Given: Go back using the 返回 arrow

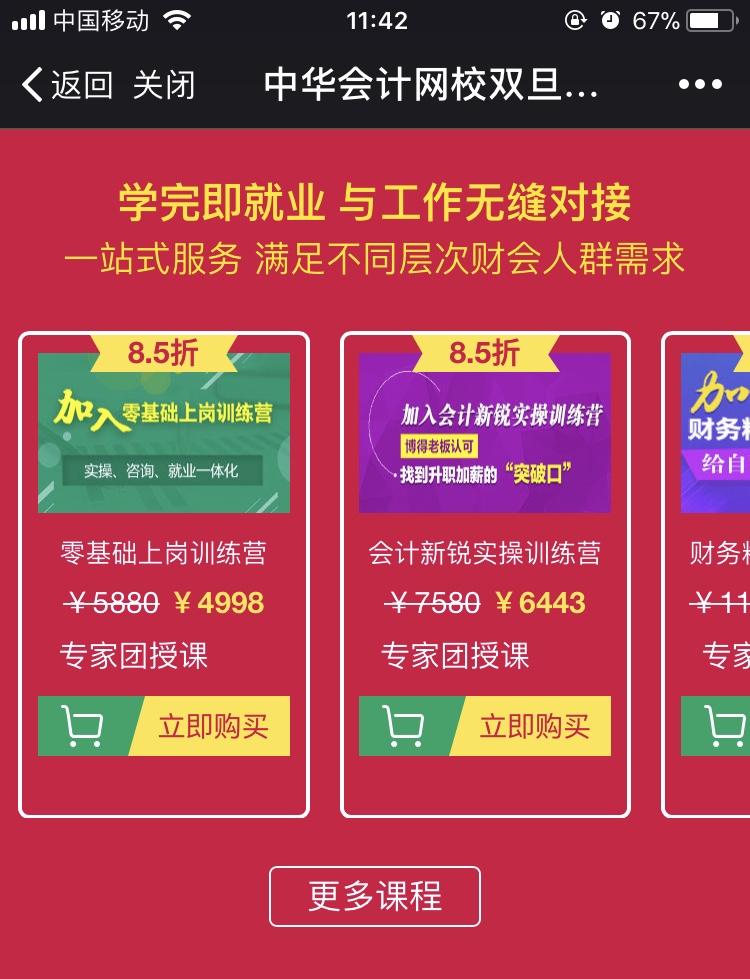Looking at the screenshot, I should click(65, 85).
